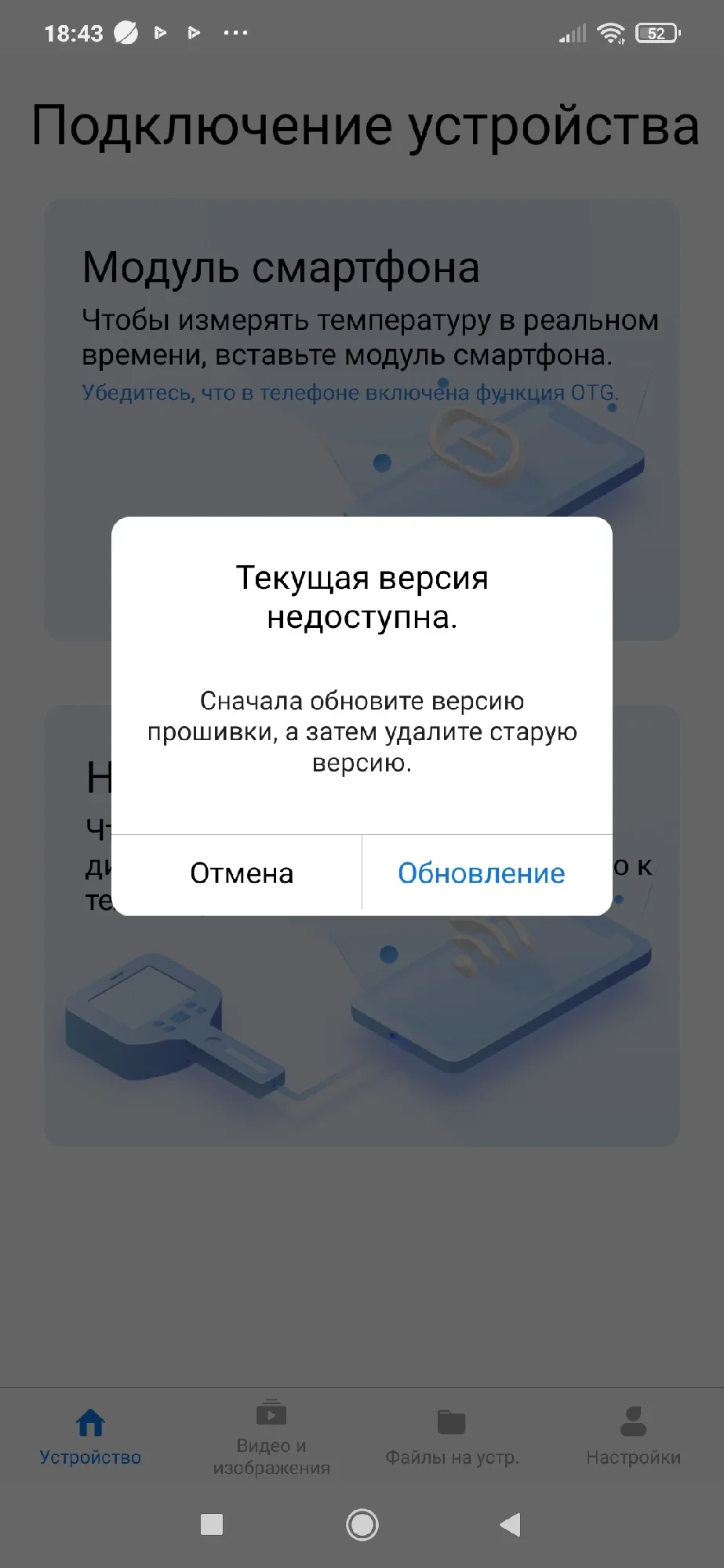Open the Модуль смартфона card

click(x=362, y=419)
